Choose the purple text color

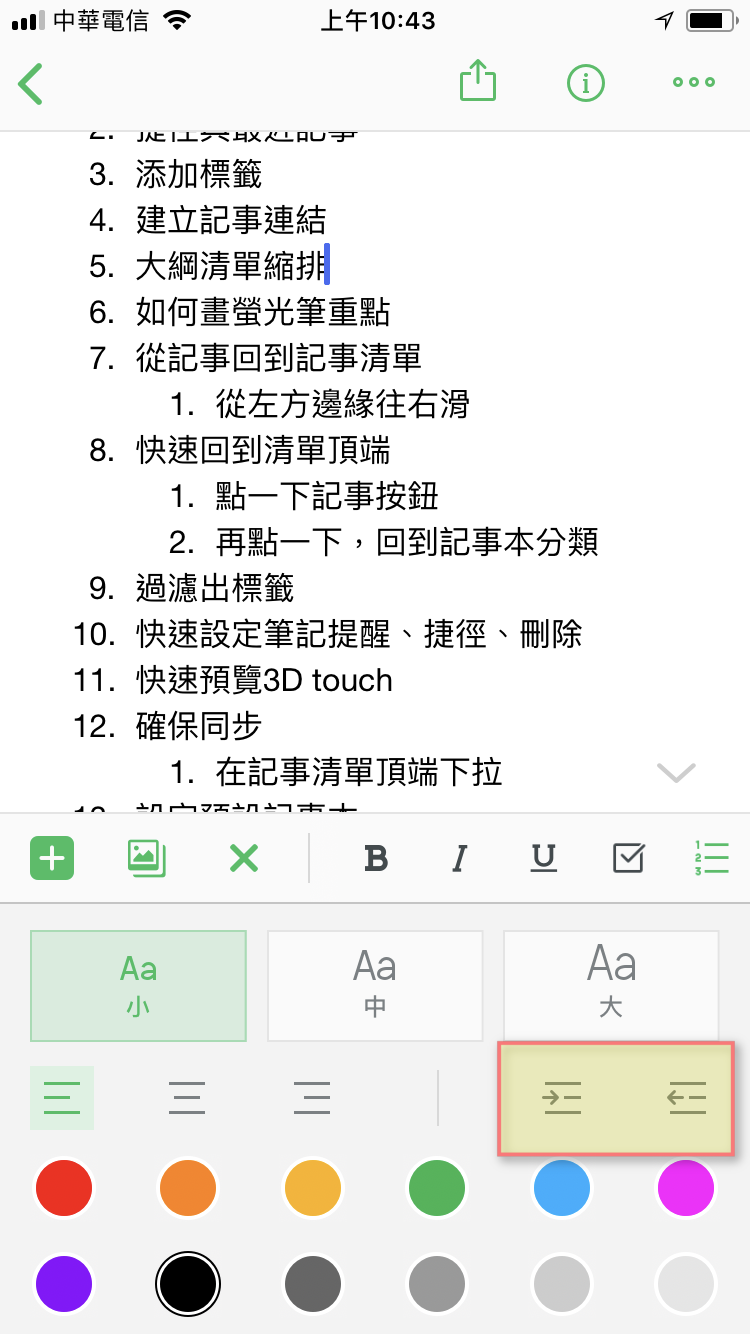tap(64, 1283)
